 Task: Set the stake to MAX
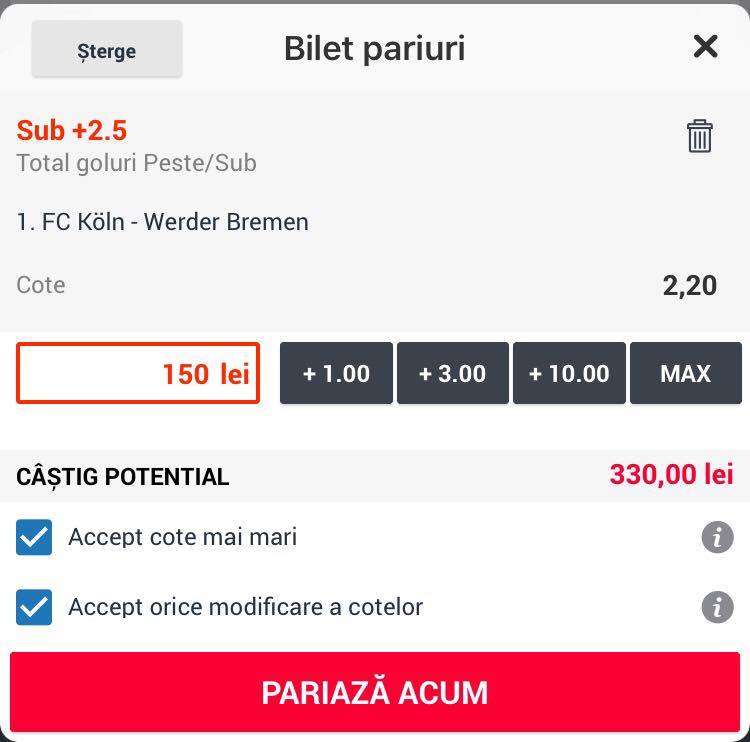click(686, 373)
